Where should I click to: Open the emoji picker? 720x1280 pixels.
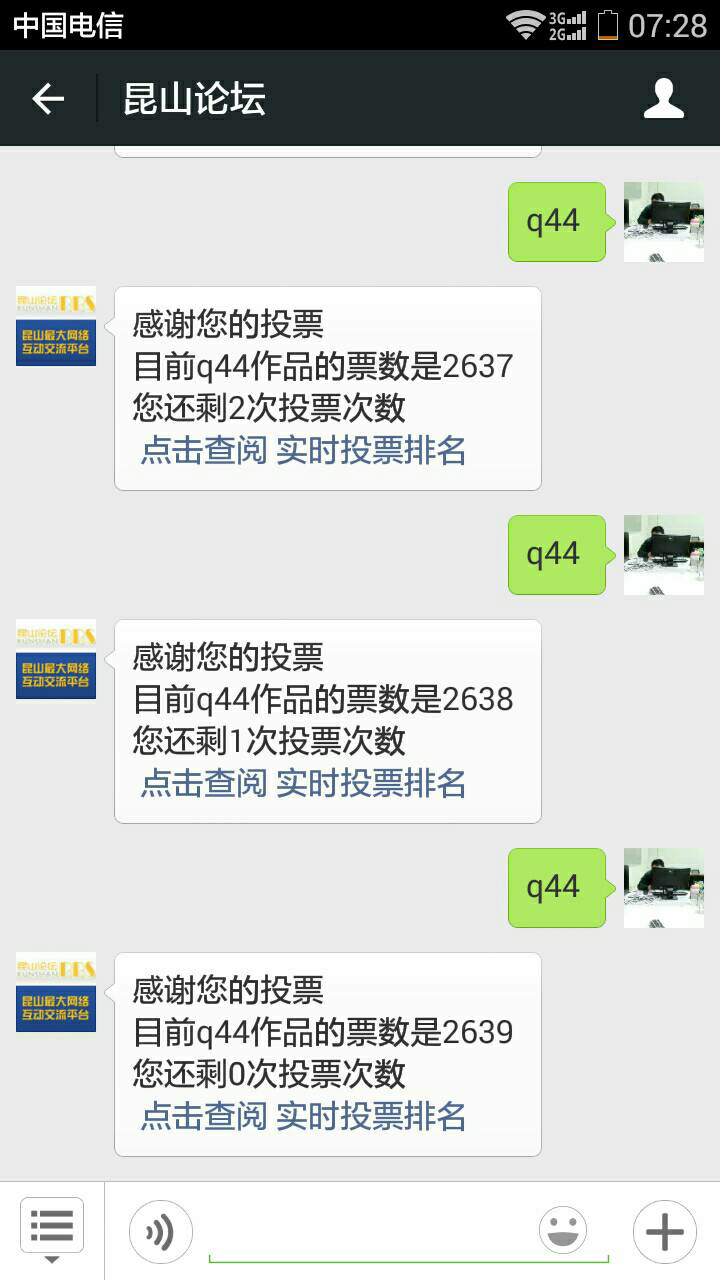point(563,1231)
